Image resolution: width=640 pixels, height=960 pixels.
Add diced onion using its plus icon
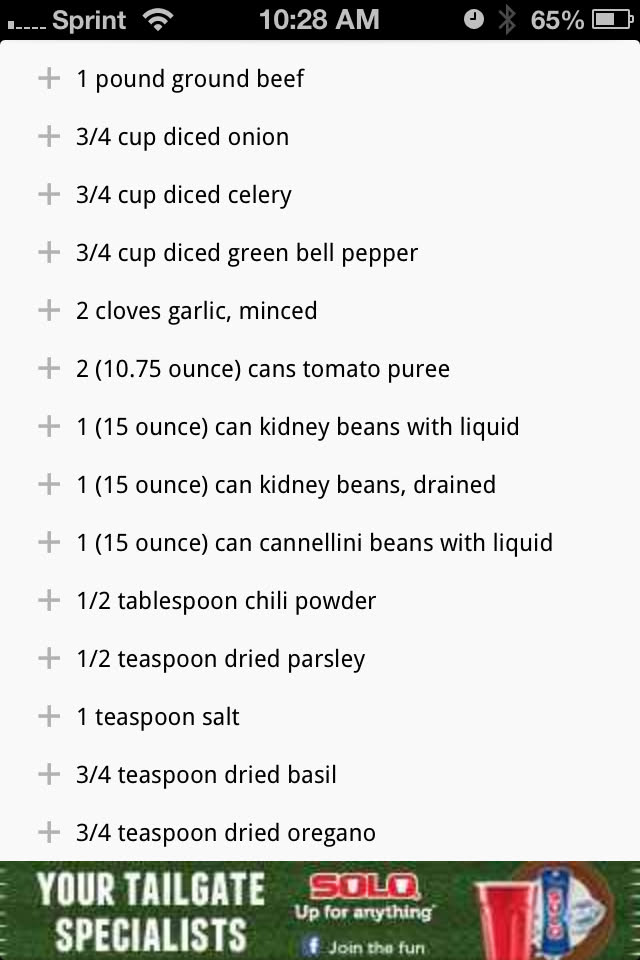48,137
